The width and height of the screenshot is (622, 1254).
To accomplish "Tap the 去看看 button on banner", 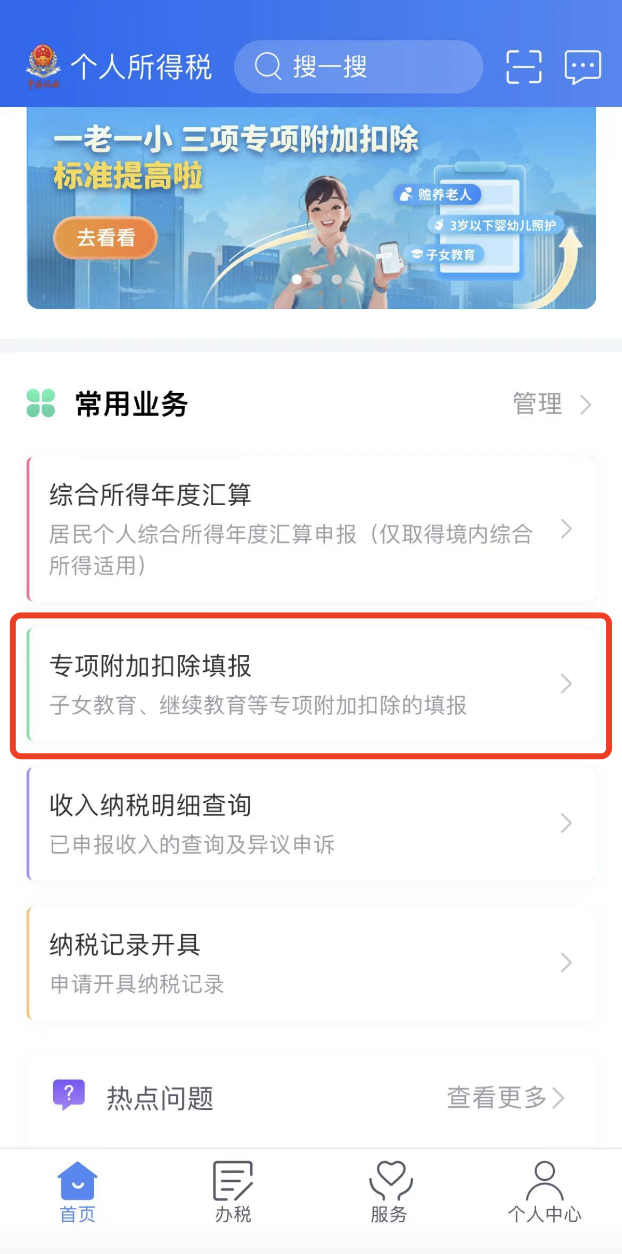I will point(105,238).
